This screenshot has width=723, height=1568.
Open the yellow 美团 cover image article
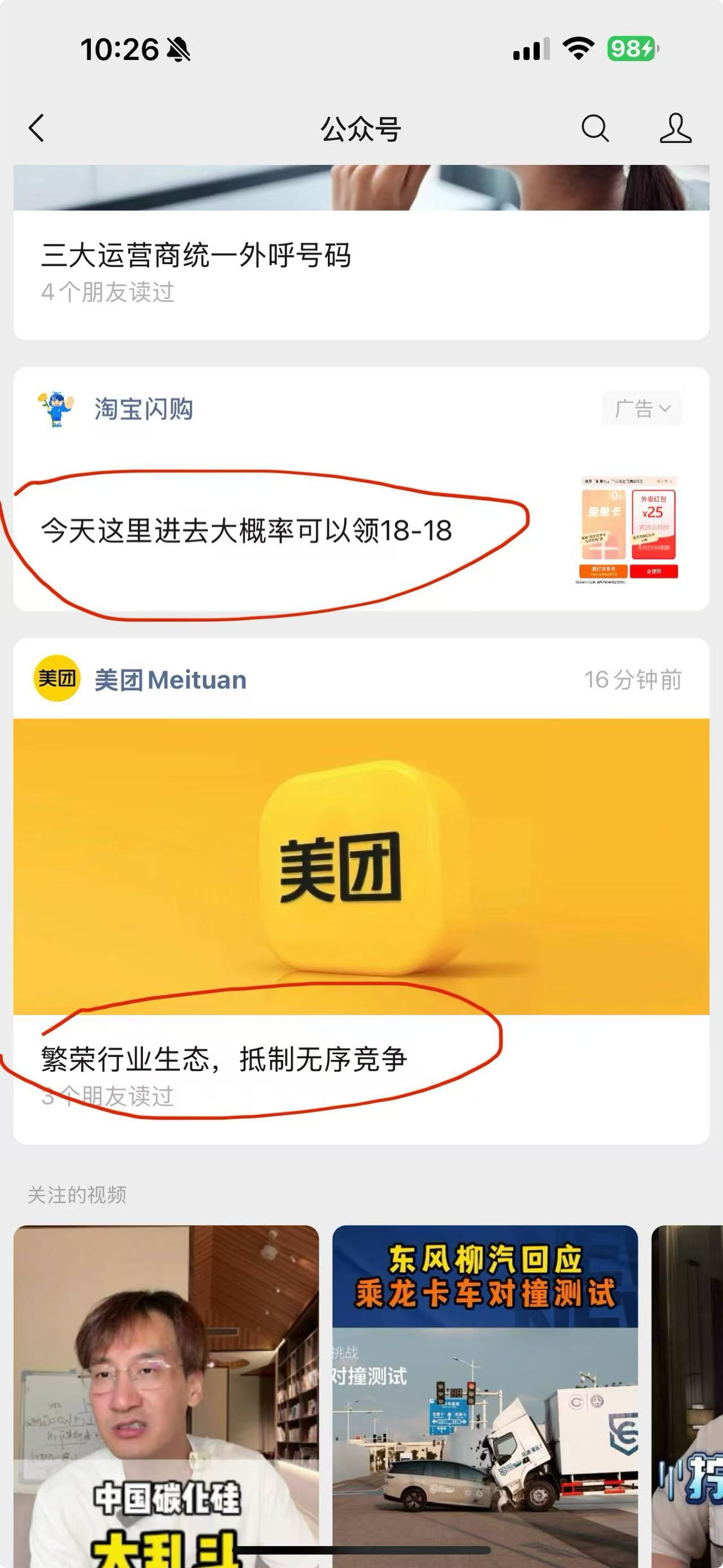[x=362, y=865]
